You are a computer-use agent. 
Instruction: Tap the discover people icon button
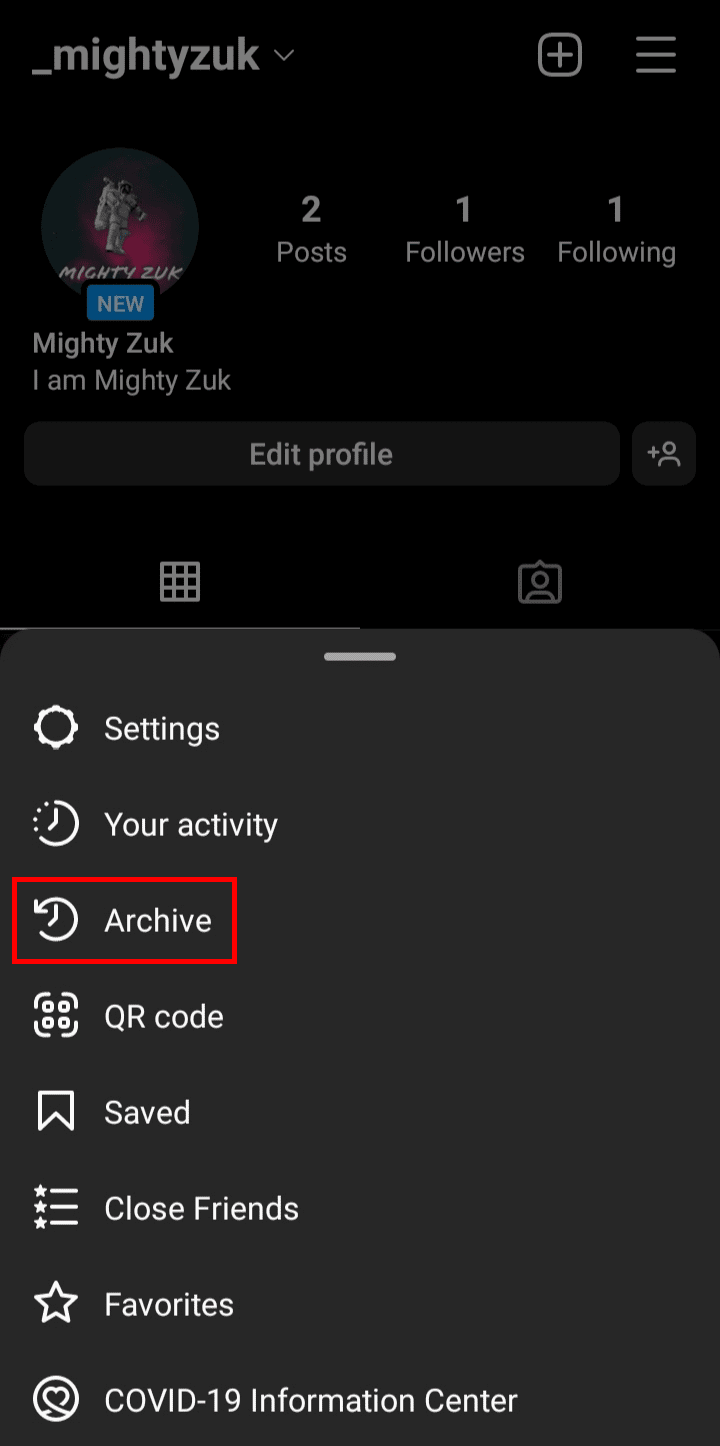pyautogui.click(x=664, y=454)
